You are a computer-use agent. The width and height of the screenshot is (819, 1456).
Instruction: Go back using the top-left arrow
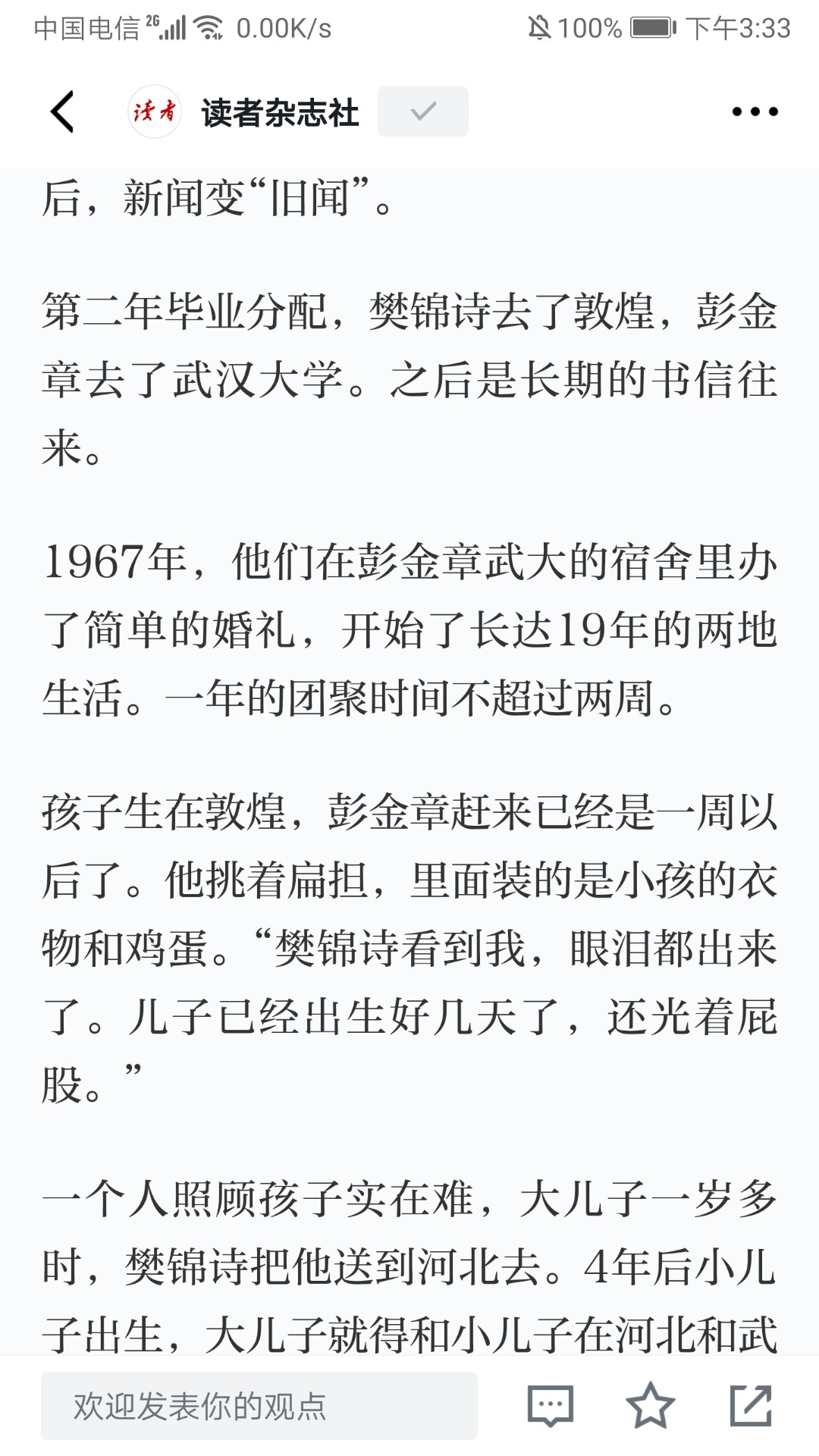pyautogui.click(x=62, y=111)
